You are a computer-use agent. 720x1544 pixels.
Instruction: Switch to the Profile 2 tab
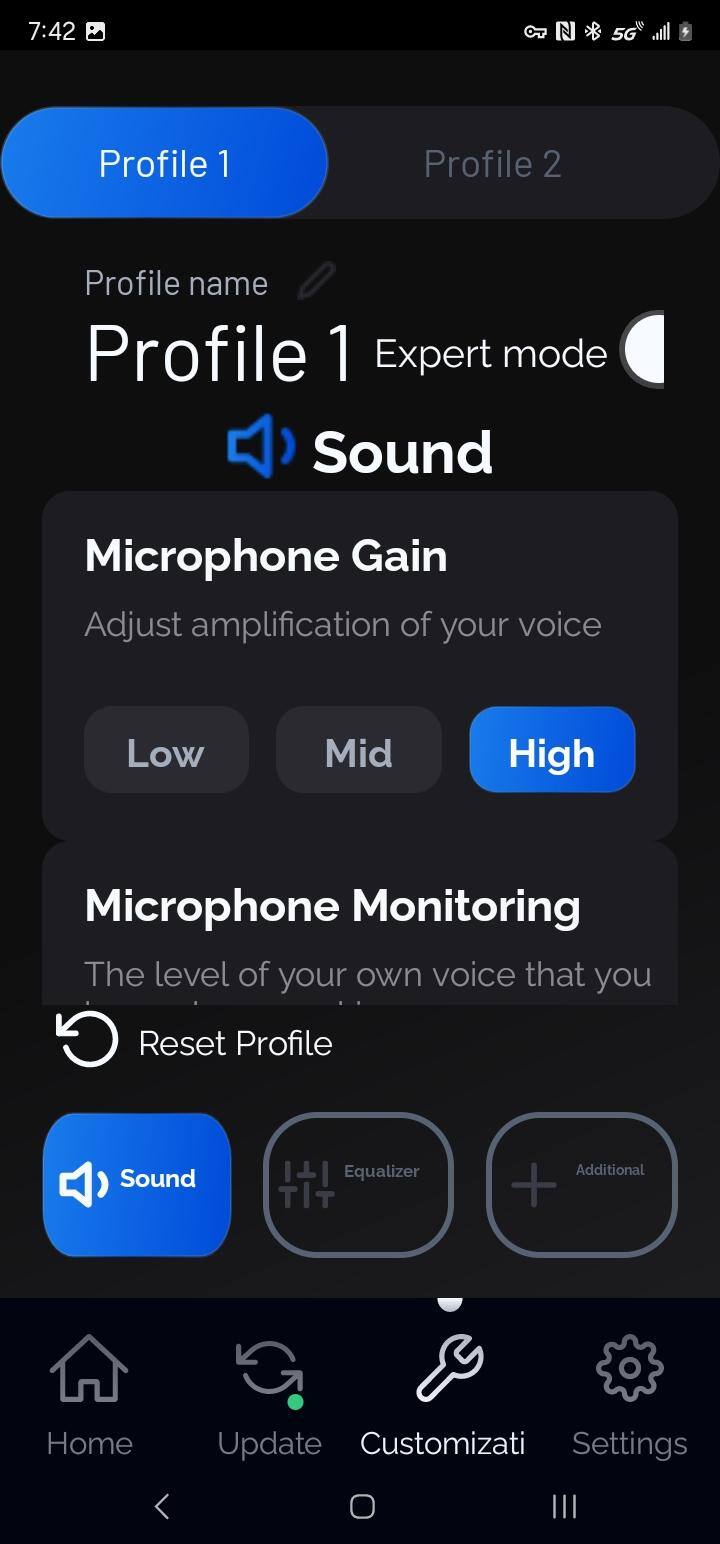coord(492,164)
